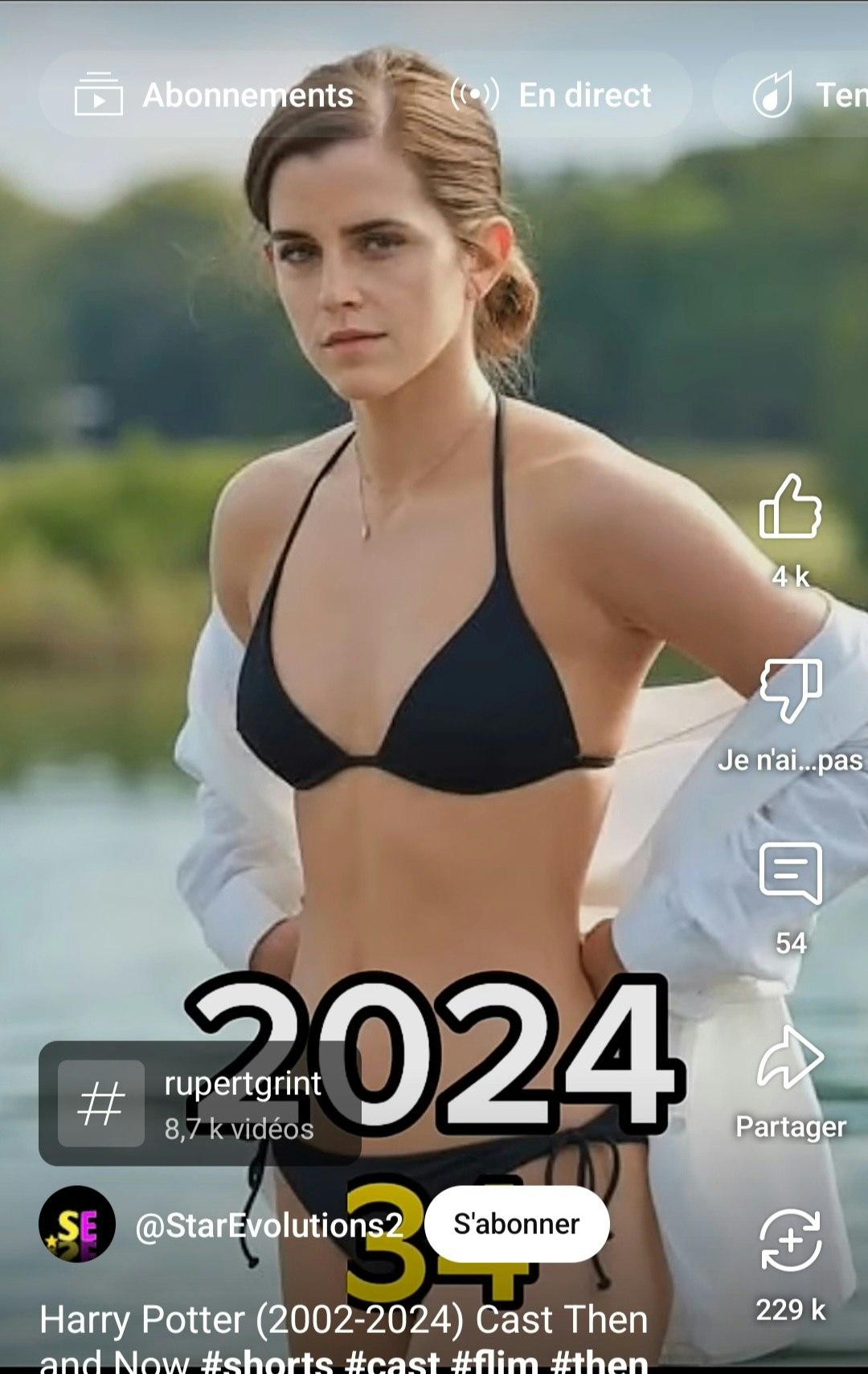Tap the Partager share button
The height and width of the screenshot is (1374, 868).
790,1061
